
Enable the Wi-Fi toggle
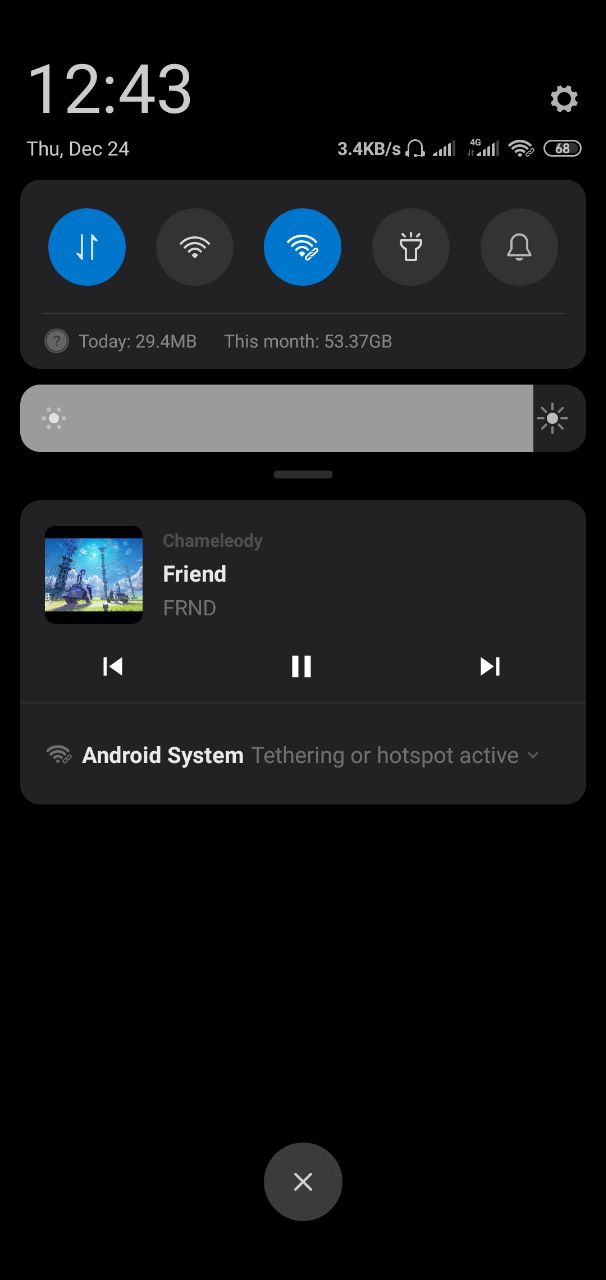pos(195,247)
